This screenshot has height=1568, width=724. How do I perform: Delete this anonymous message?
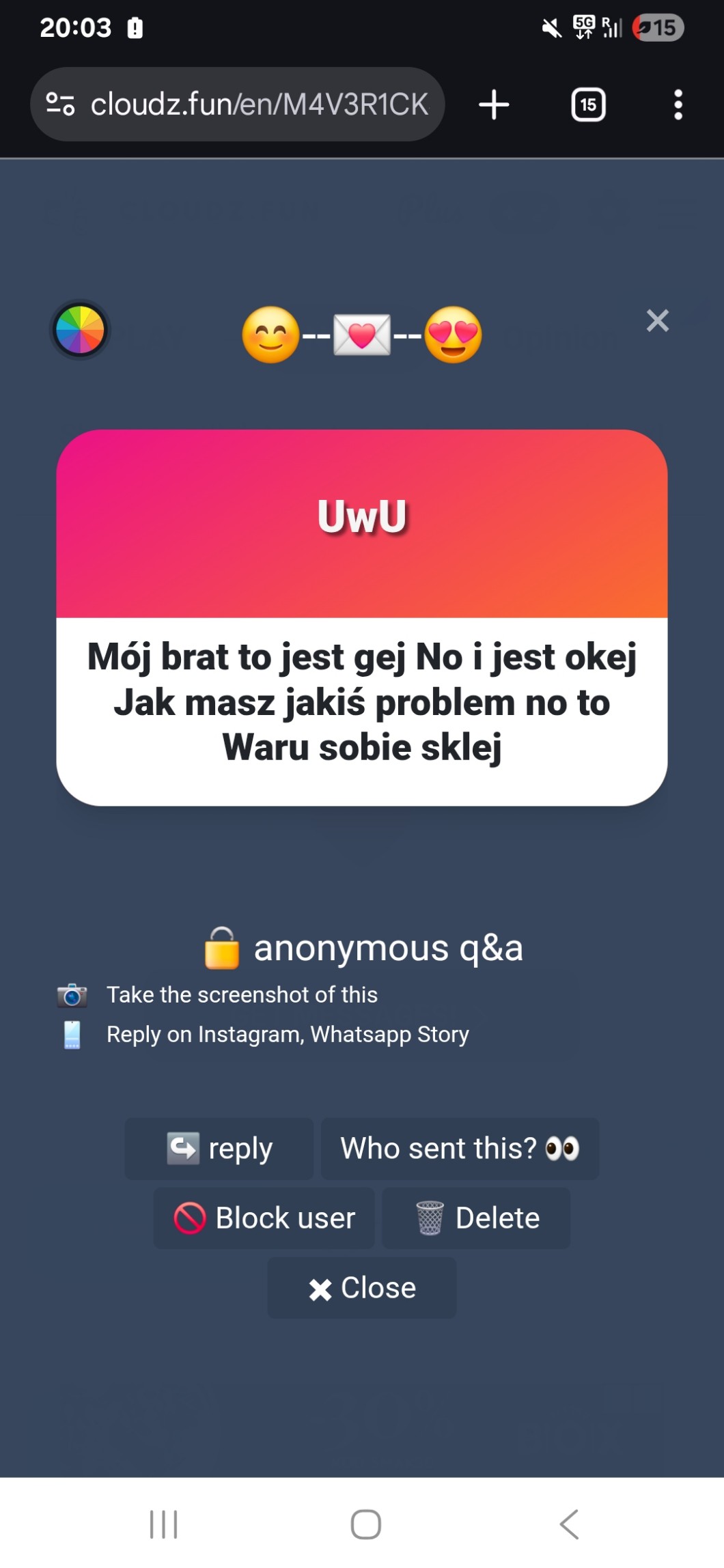point(476,1218)
